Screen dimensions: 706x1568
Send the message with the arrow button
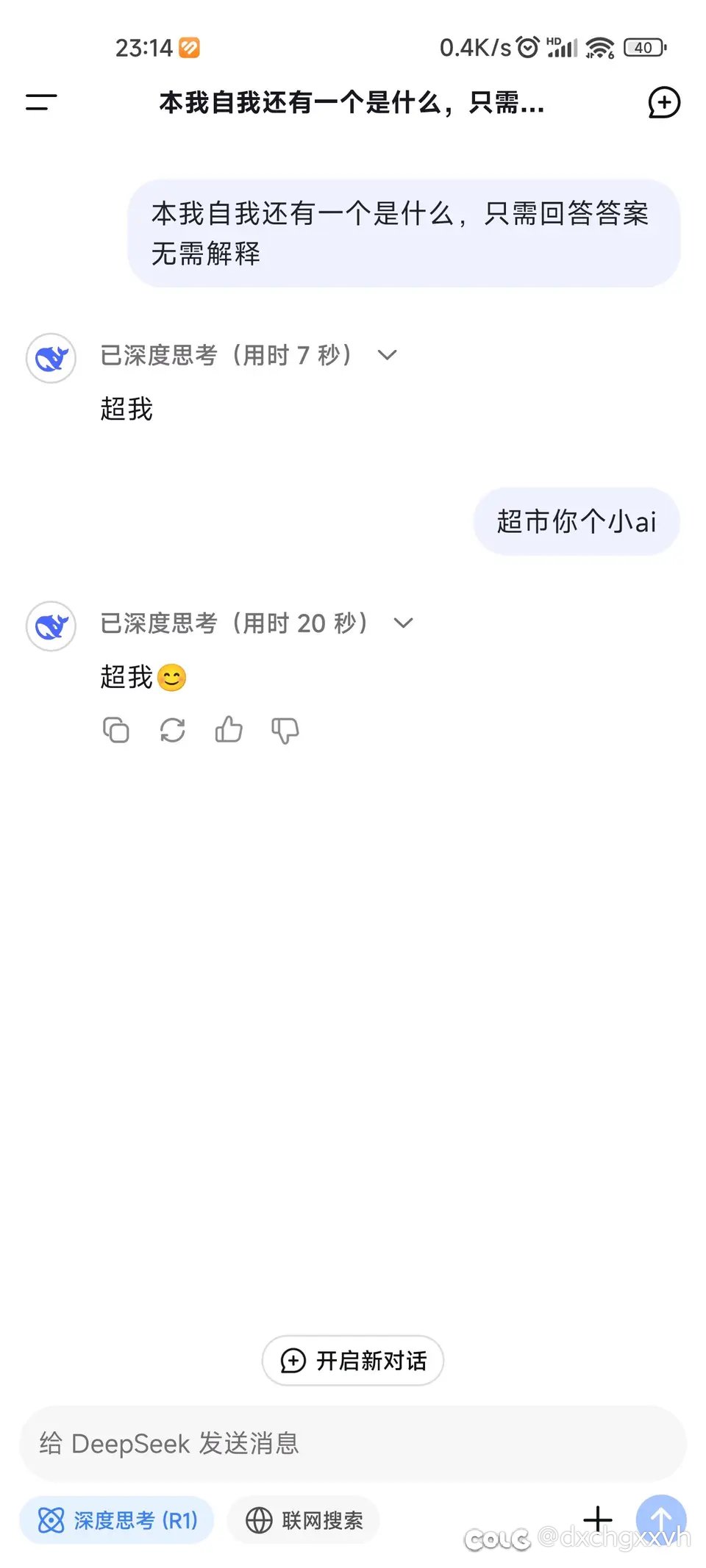pos(661,1519)
